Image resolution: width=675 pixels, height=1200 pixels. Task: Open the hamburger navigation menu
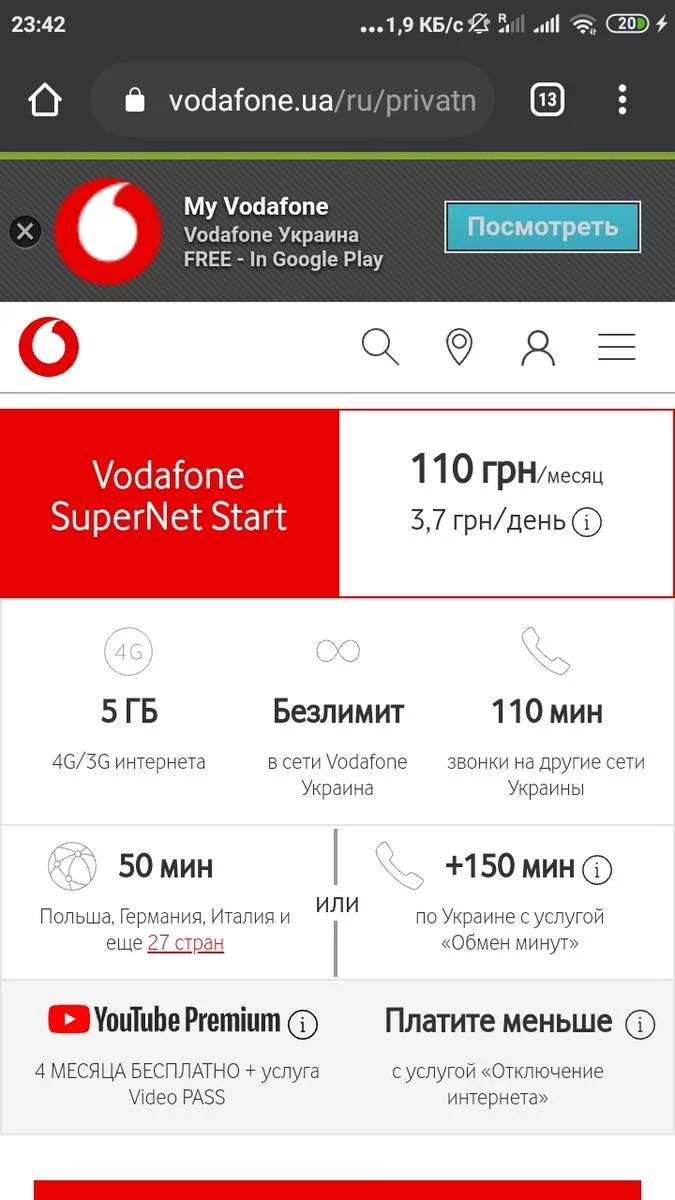(x=617, y=347)
